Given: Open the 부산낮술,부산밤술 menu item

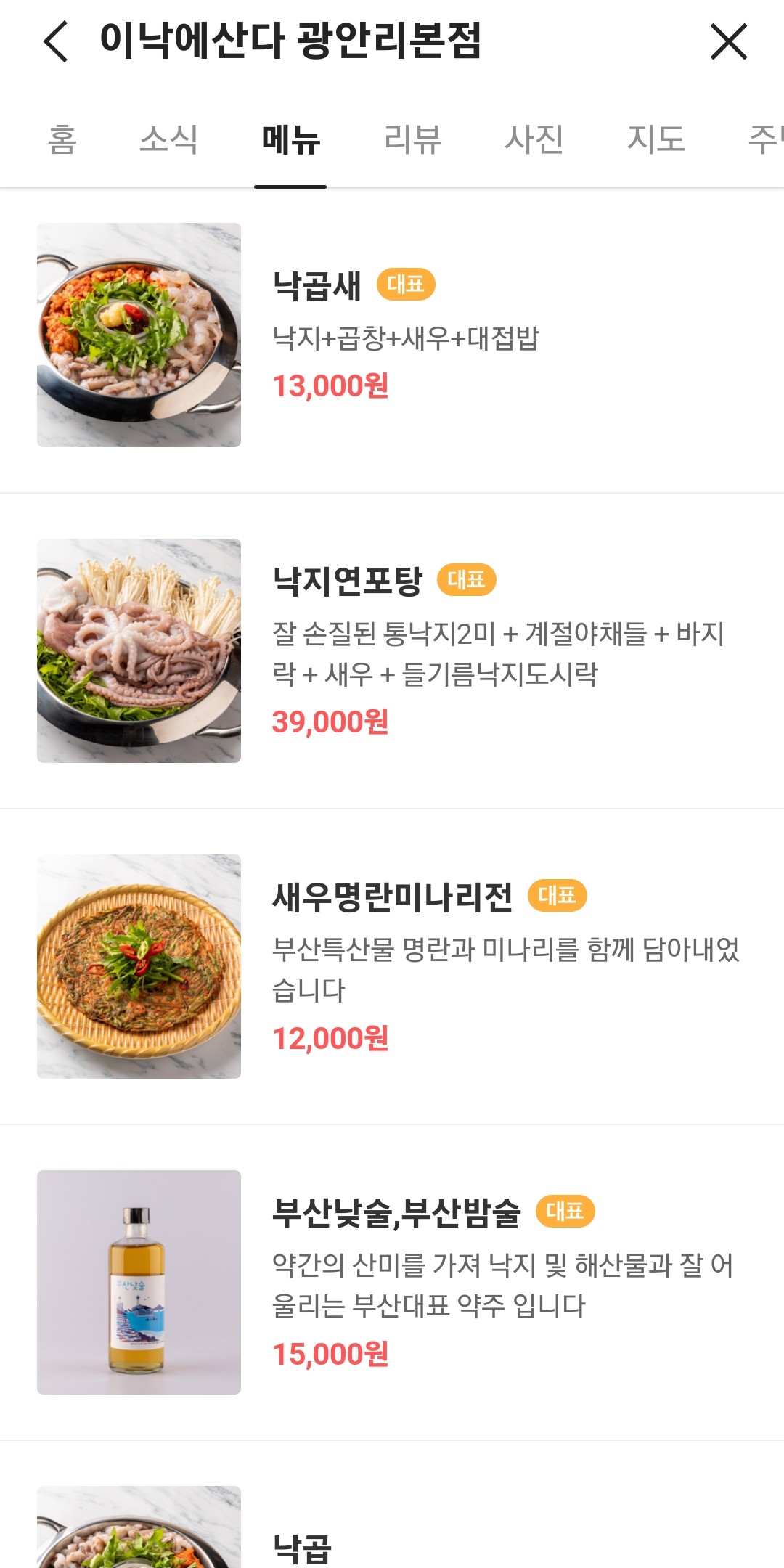Looking at the screenshot, I should click(392, 1283).
